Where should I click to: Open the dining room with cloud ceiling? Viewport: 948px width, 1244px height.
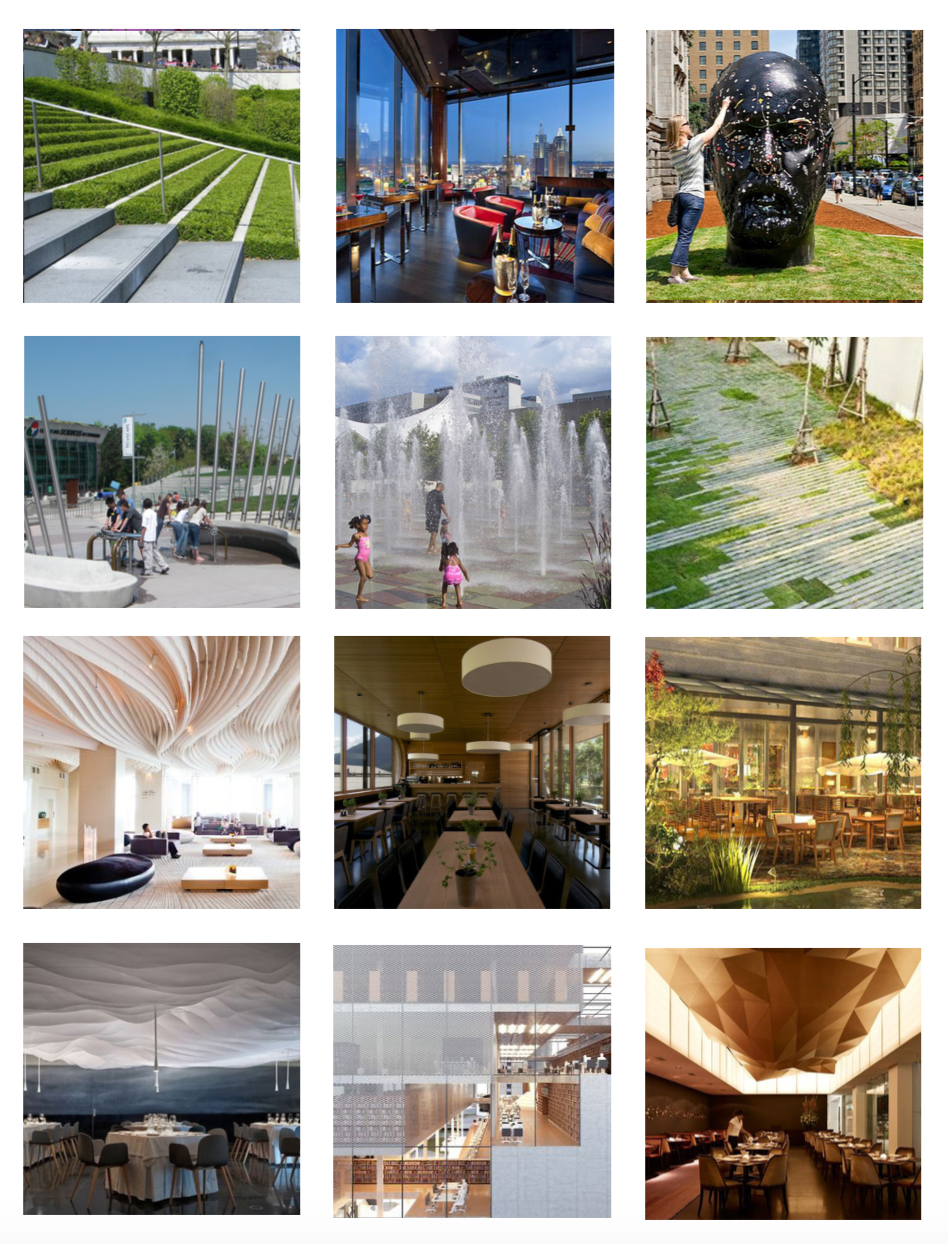click(x=161, y=1078)
